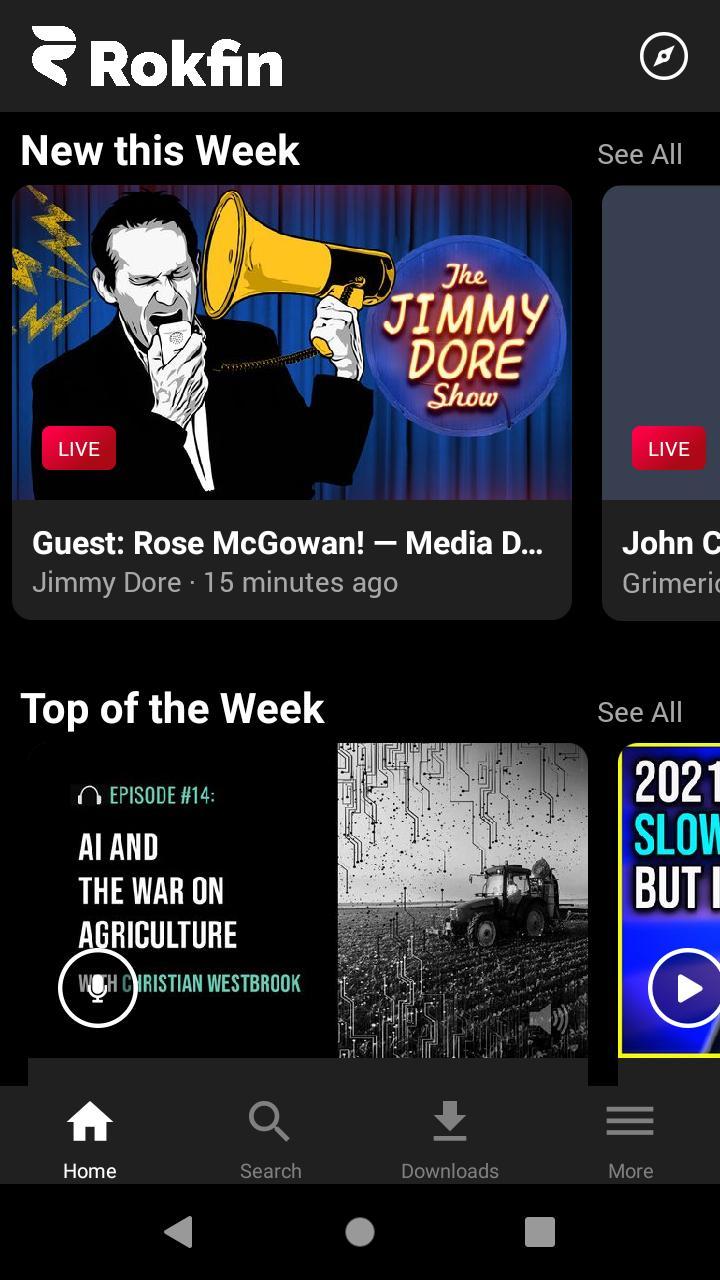Open the 2021 video thumbnail
Viewport: 720px width, 1280px height.
pyautogui.click(x=672, y=900)
